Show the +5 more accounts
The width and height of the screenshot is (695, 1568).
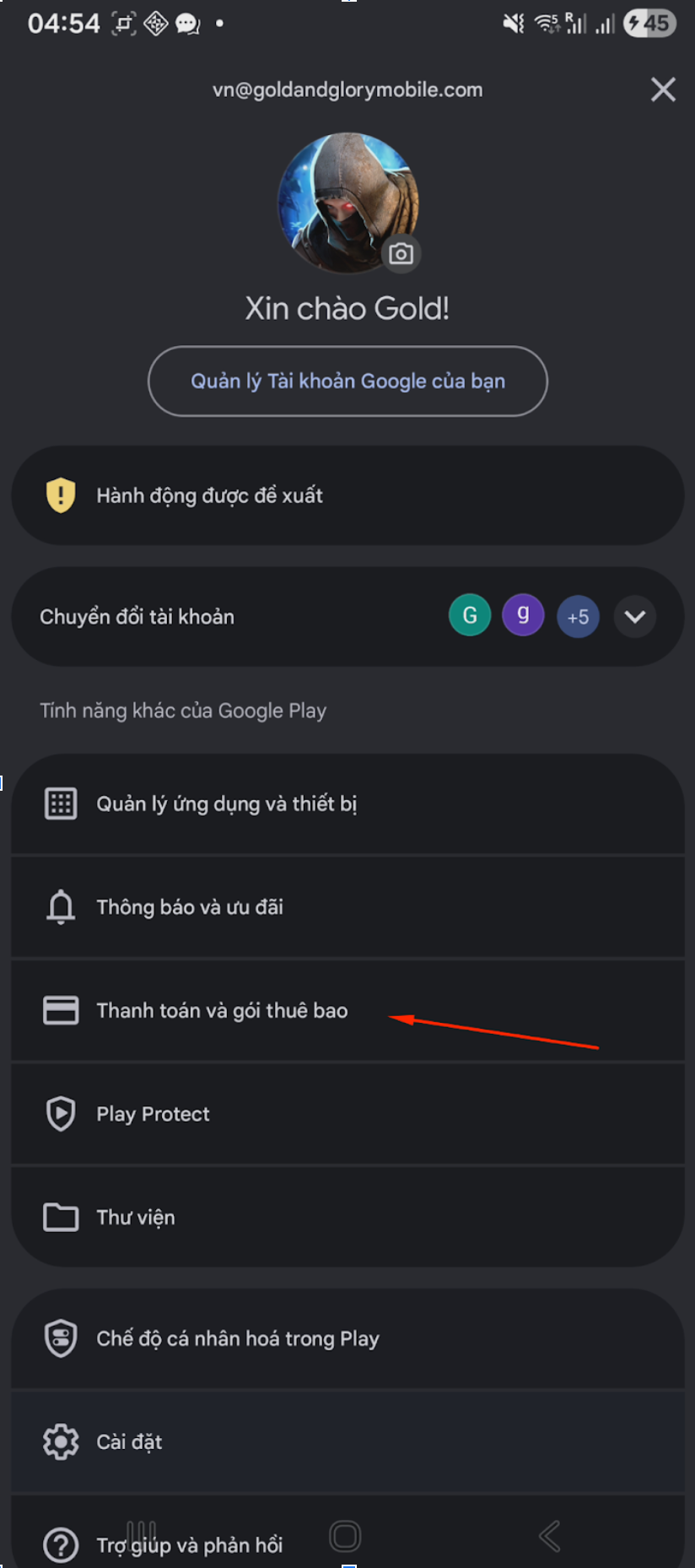coord(579,617)
